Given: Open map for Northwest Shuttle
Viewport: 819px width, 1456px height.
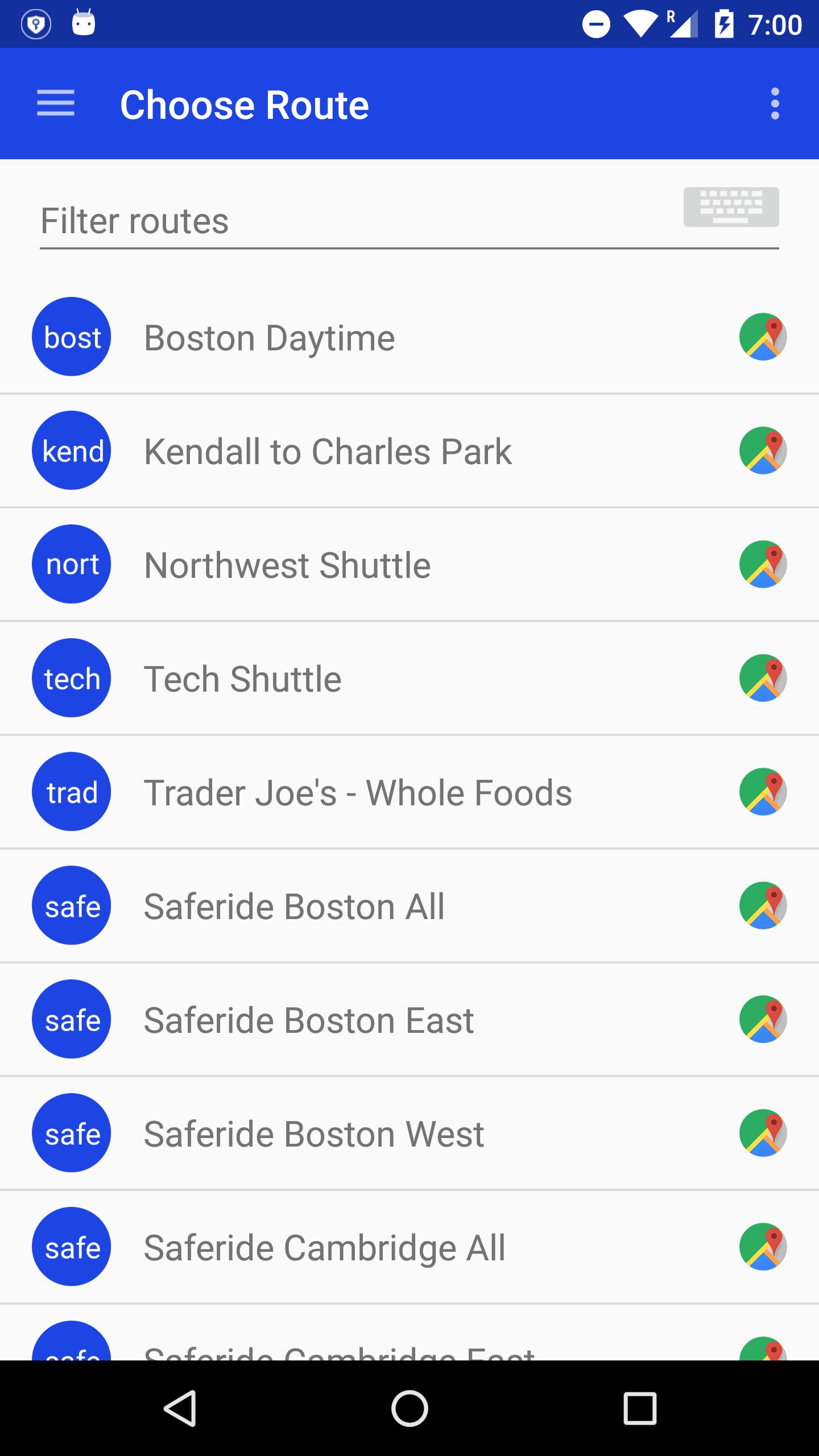Looking at the screenshot, I should pyautogui.click(x=763, y=564).
